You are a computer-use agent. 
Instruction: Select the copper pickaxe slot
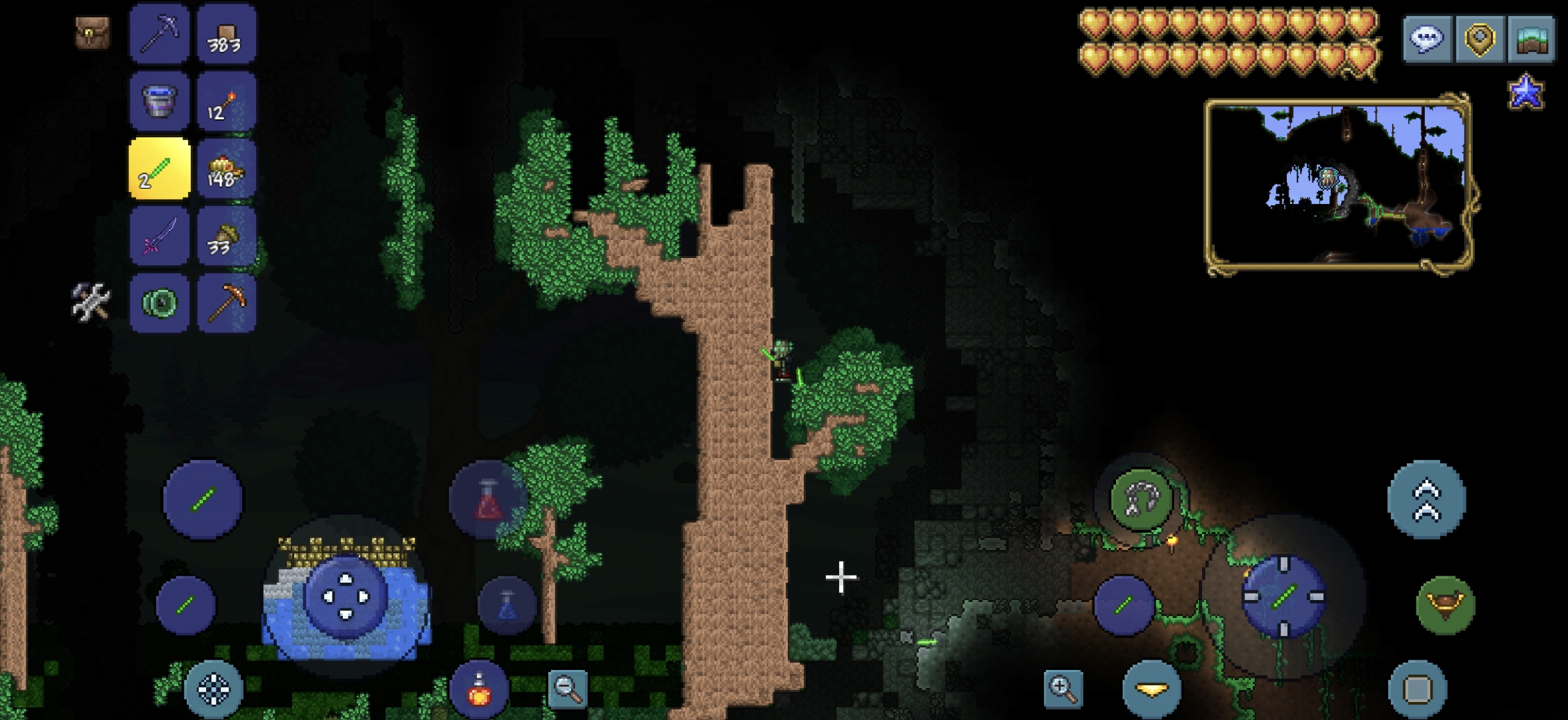point(226,303)
